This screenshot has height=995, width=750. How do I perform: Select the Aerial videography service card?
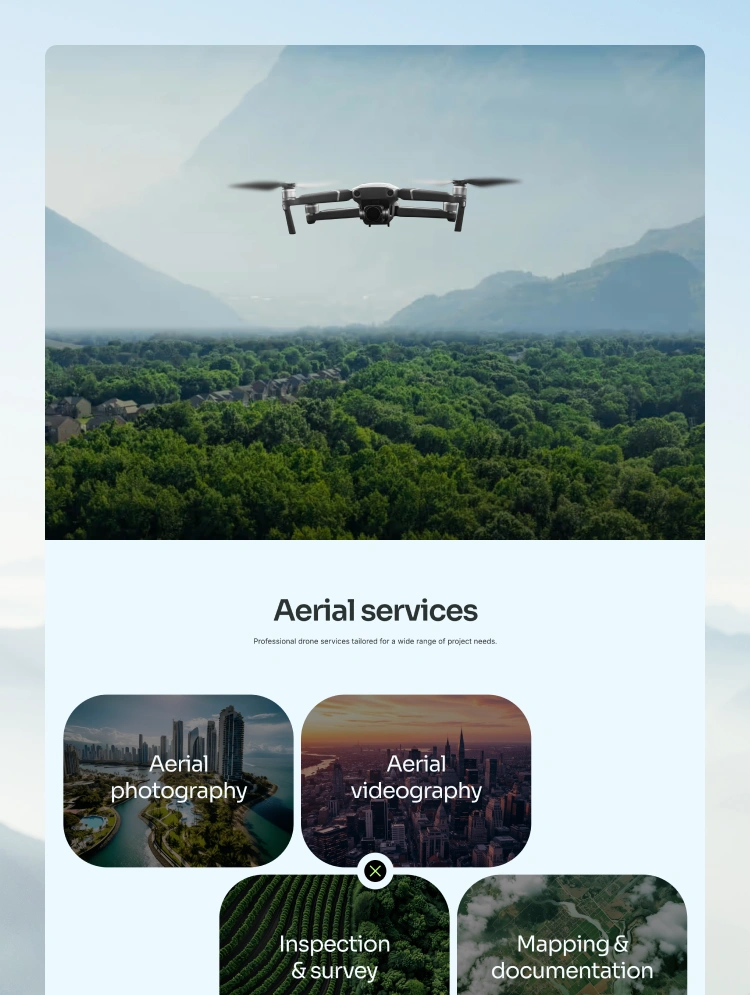point(416,780)
